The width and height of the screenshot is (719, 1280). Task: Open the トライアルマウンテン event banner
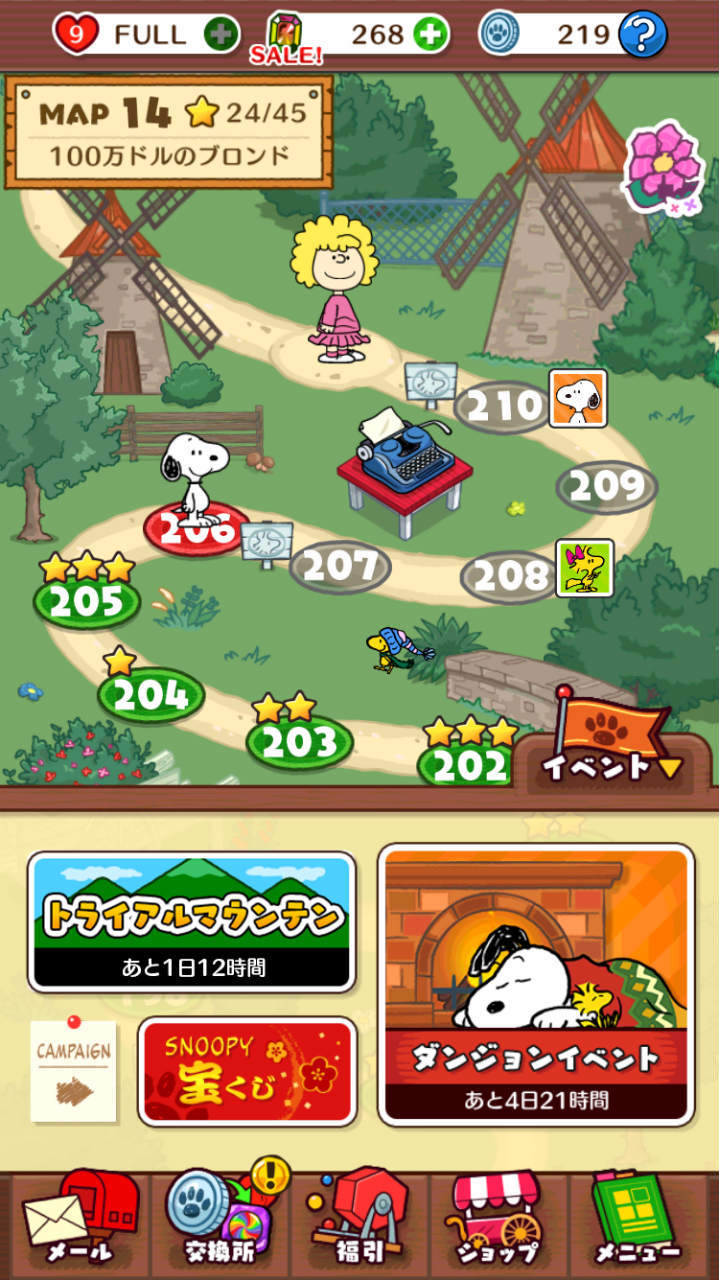(192, 921)
